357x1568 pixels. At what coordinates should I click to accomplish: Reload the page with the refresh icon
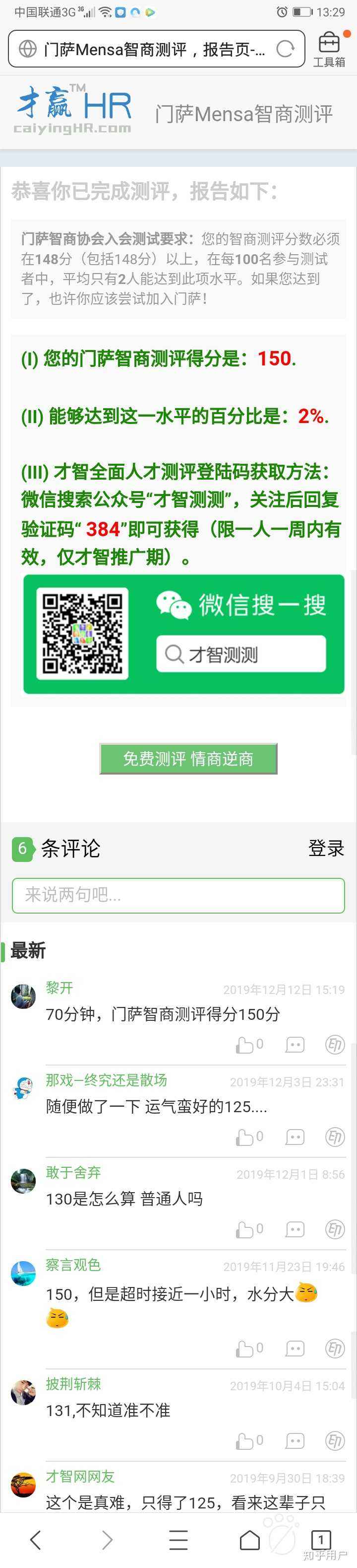tap(285, 49)
